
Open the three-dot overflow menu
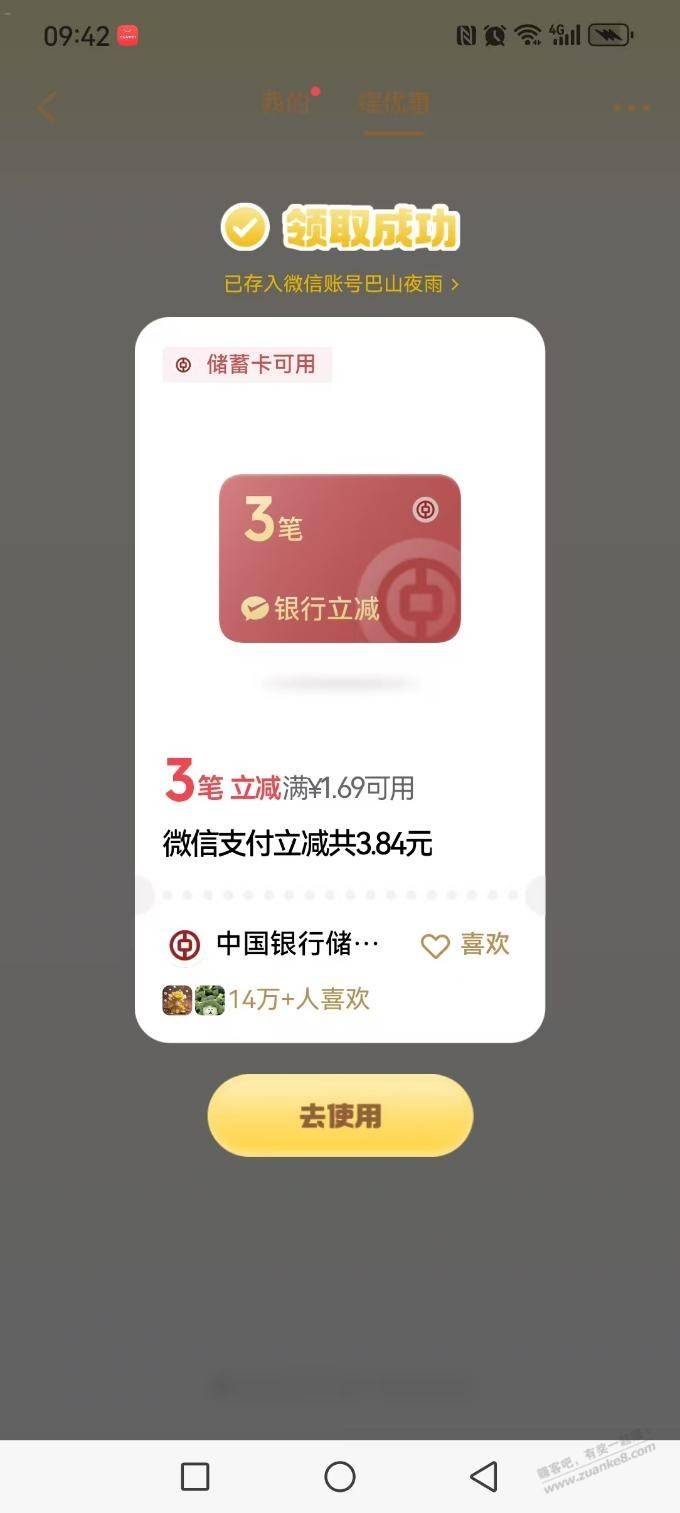click(x=631, y=107)
